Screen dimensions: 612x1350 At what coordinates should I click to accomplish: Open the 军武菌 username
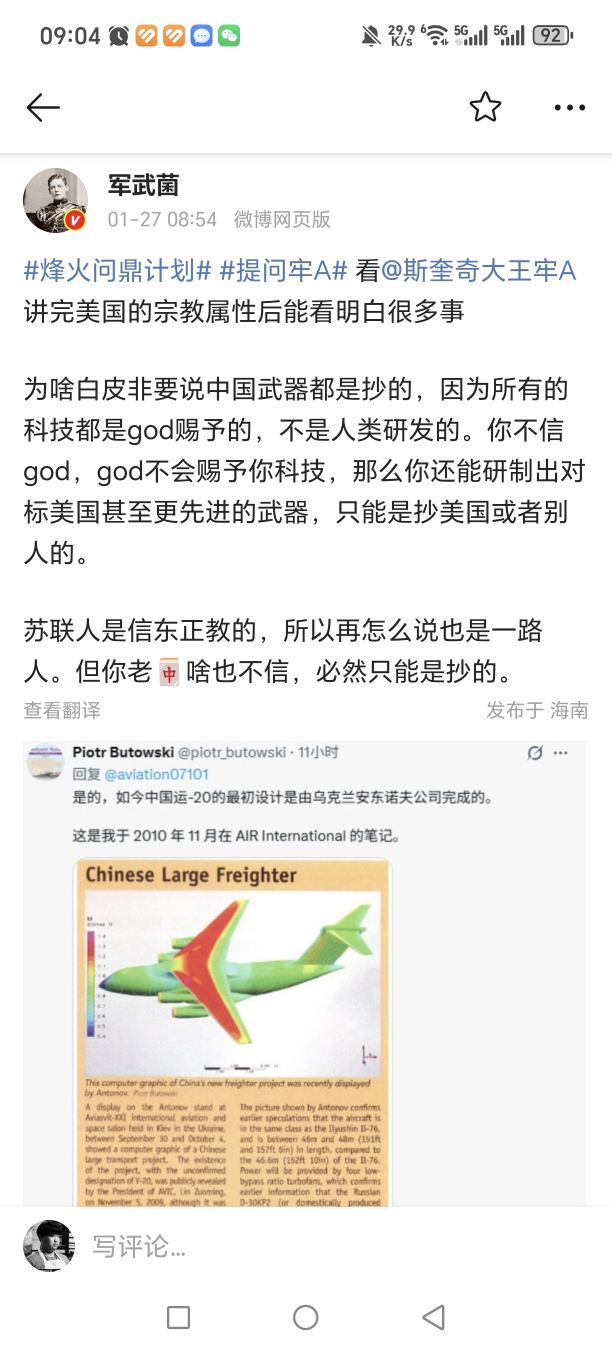pos(143,185)
